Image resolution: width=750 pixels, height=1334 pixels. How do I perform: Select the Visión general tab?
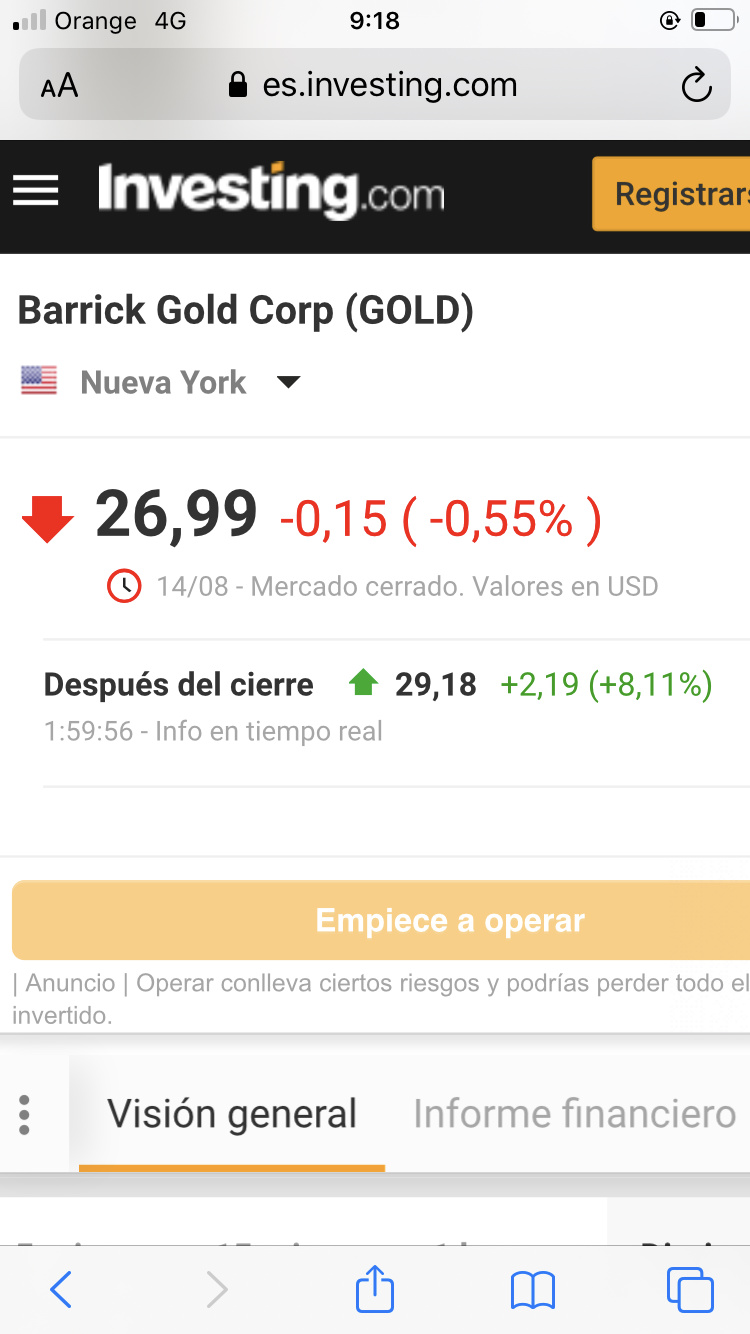click(232, 1114)
